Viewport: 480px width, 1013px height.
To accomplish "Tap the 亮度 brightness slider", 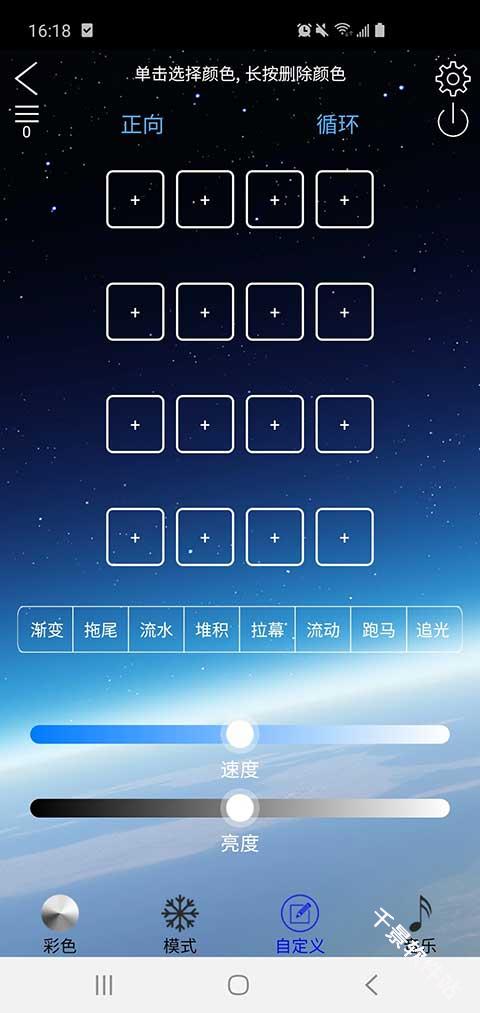I will tap(240, 808).
